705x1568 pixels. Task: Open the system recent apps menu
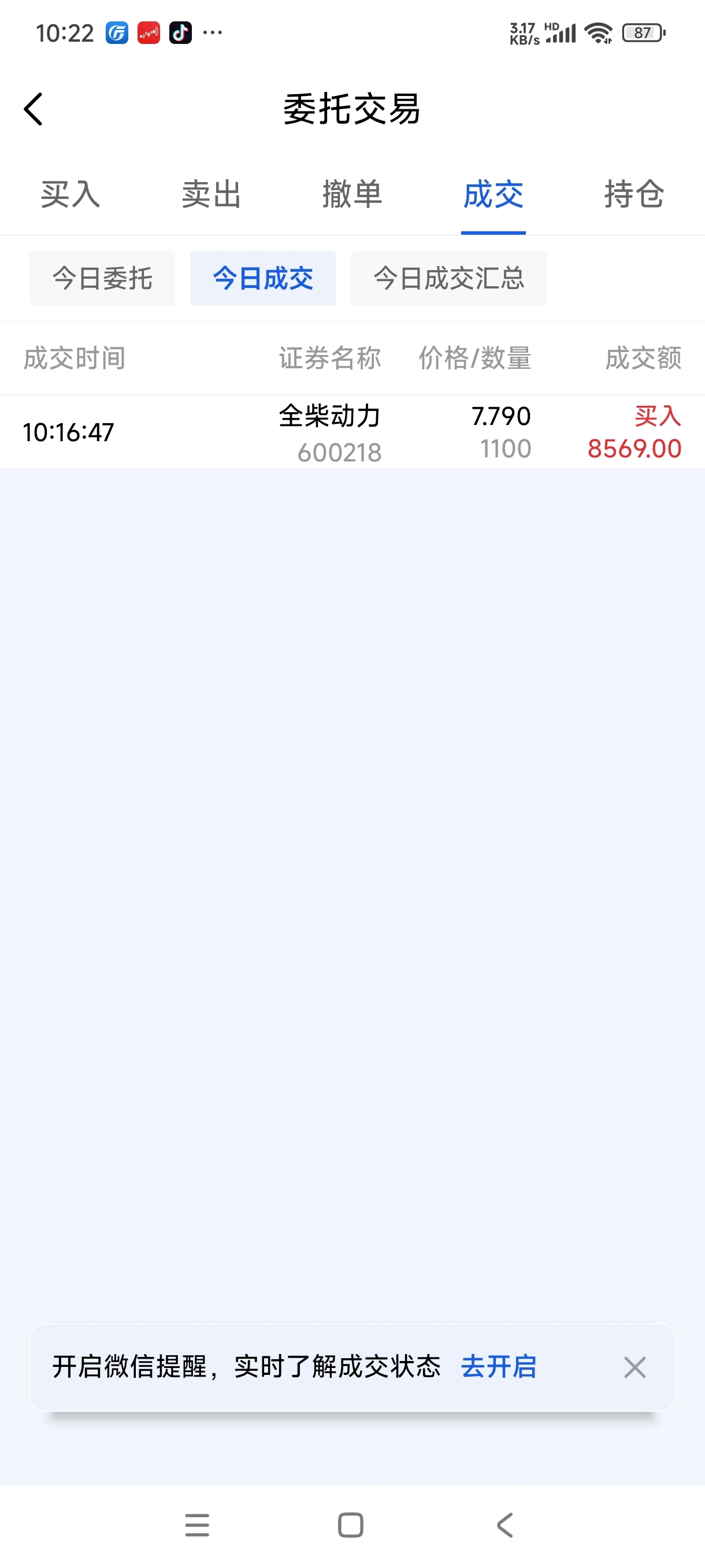[x=197, y=1525]
